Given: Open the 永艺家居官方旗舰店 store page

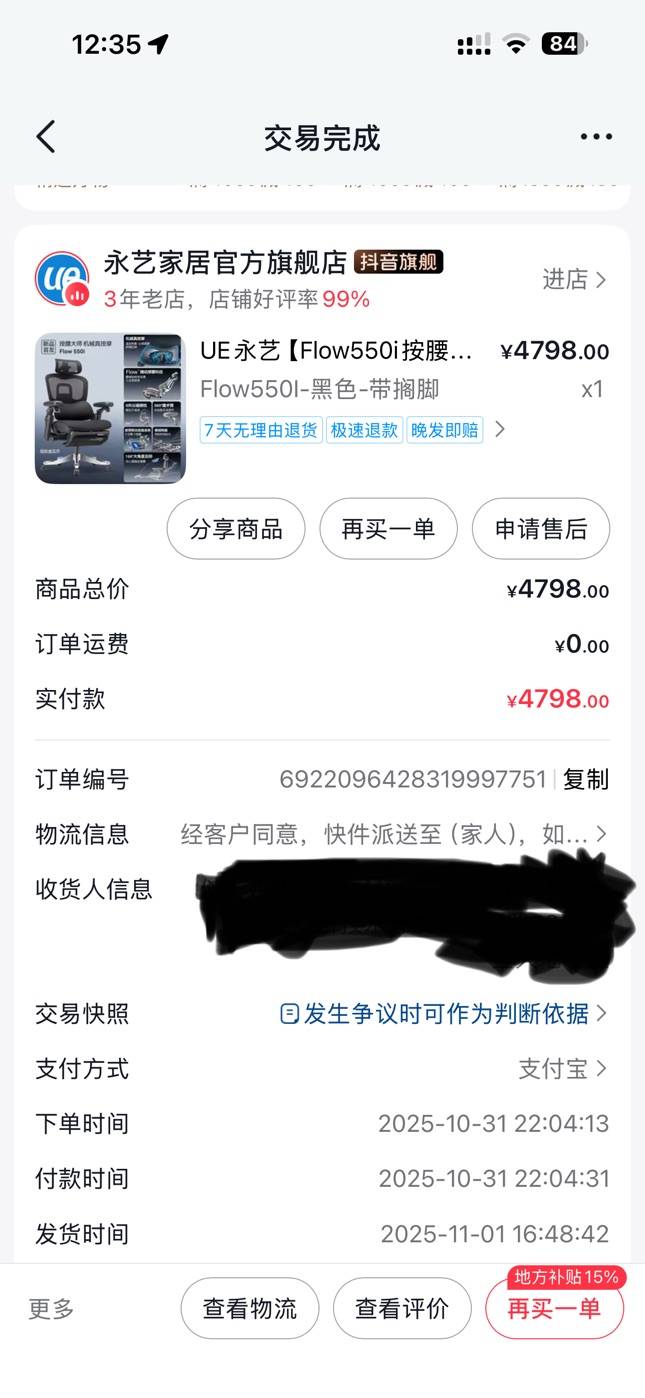Looking at the screenshot, I should (225, 263).
